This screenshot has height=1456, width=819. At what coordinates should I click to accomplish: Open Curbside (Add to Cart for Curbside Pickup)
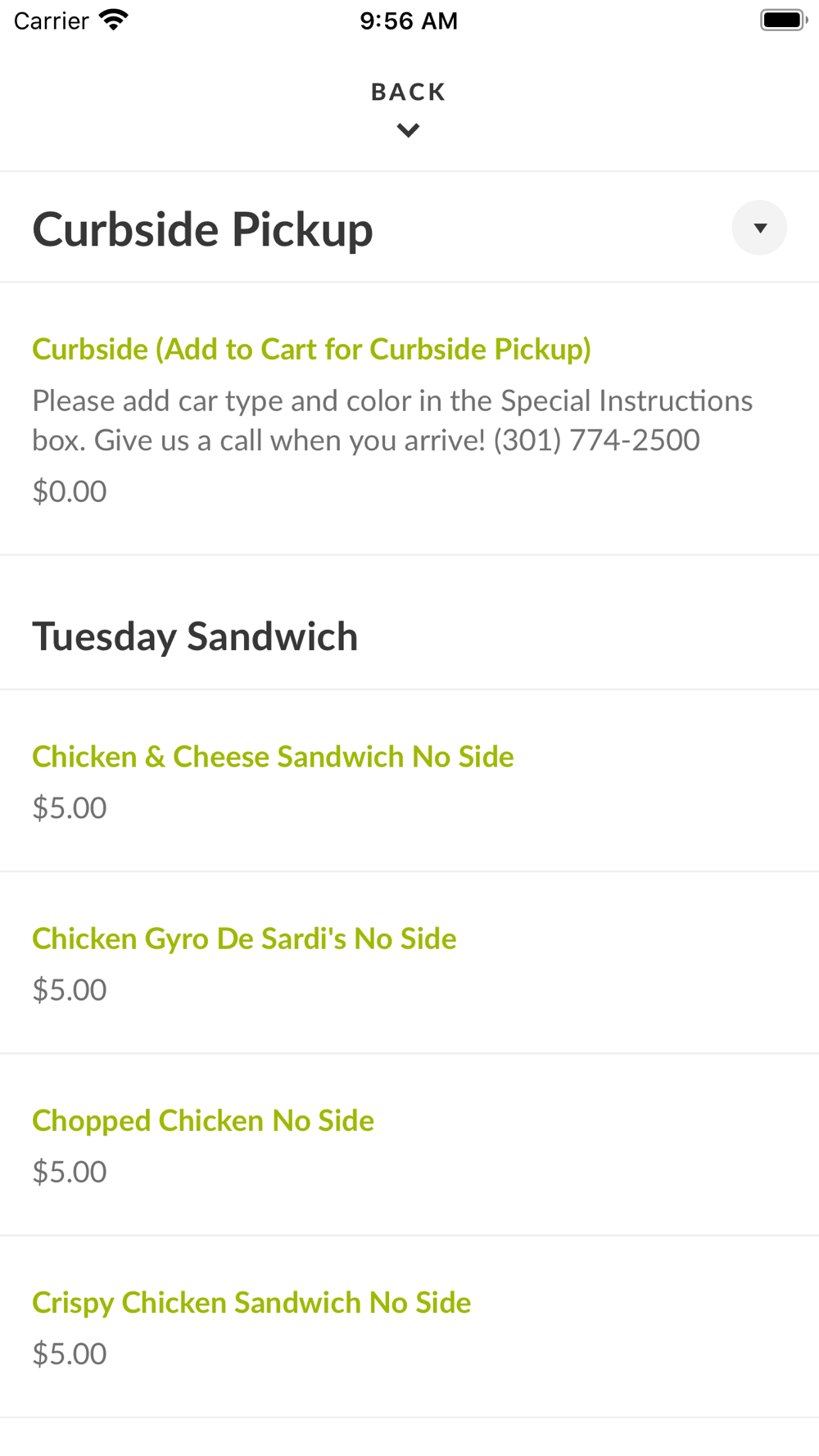pyautogui.click(x=409, y=419)
